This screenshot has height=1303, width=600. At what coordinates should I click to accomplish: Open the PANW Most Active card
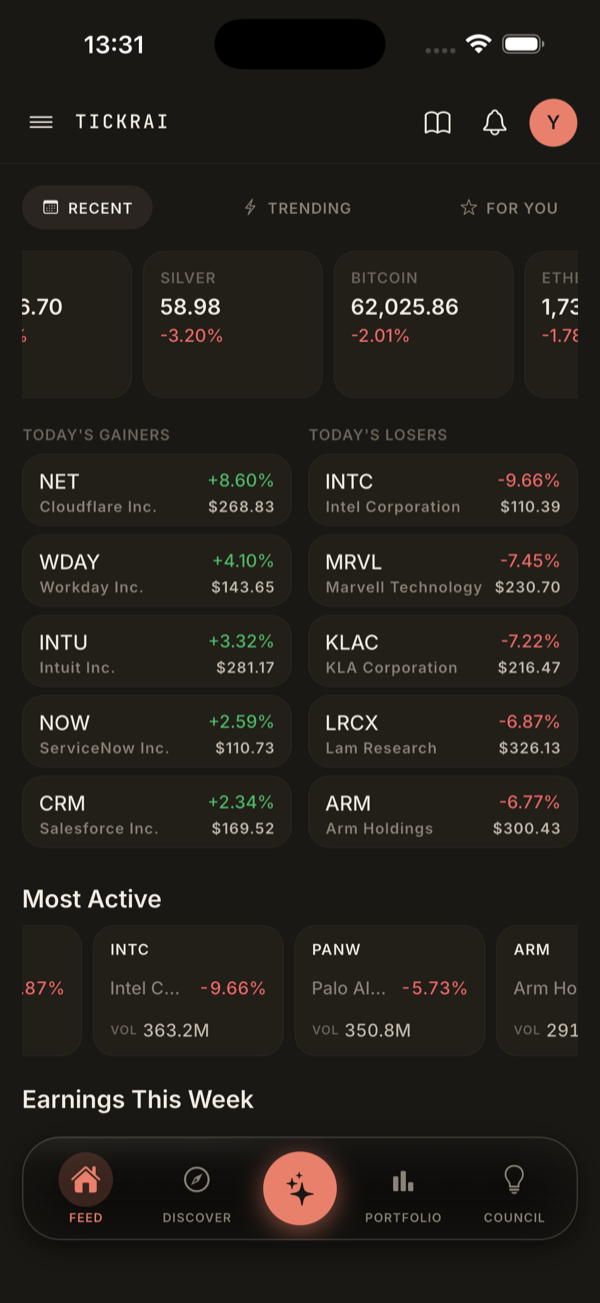tap(390, 990)
